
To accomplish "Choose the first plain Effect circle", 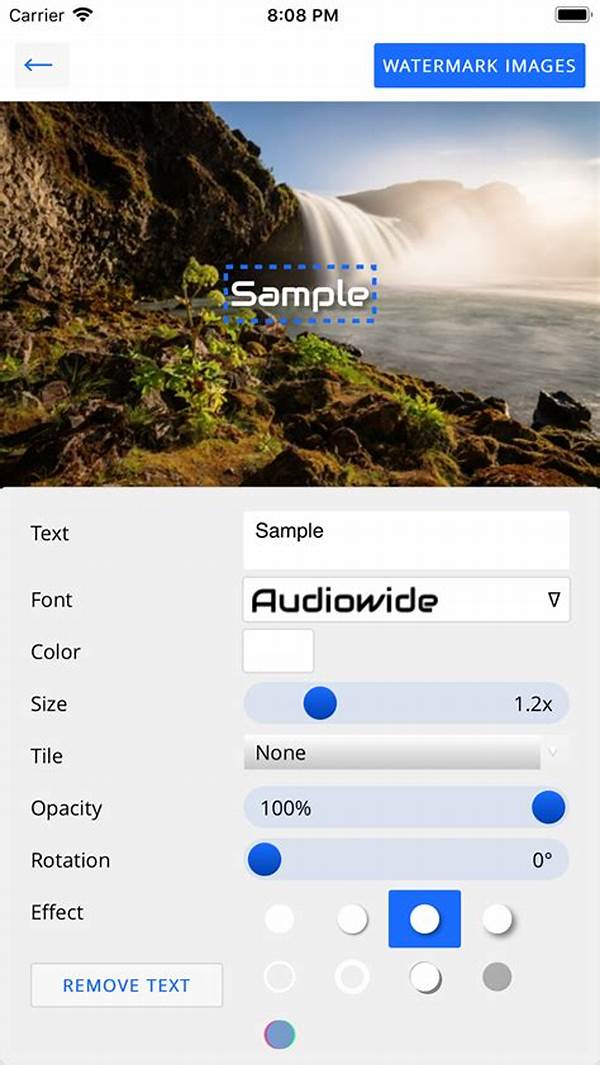I will coord(279,919).
